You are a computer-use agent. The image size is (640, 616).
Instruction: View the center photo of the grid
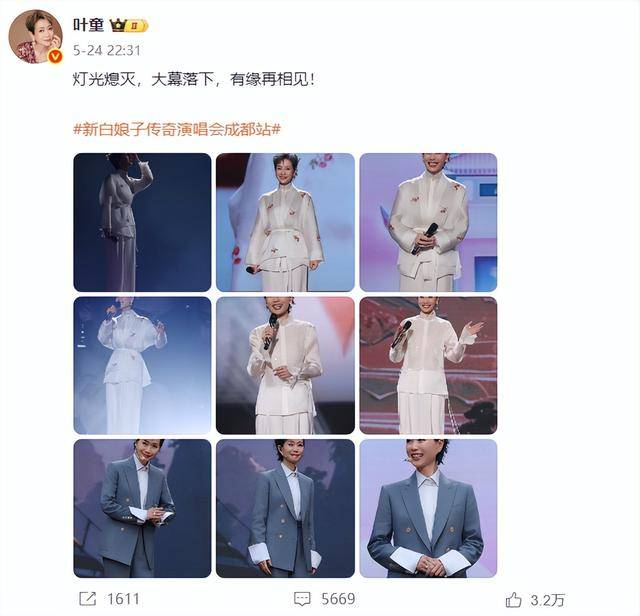click(x=285, y=365)
